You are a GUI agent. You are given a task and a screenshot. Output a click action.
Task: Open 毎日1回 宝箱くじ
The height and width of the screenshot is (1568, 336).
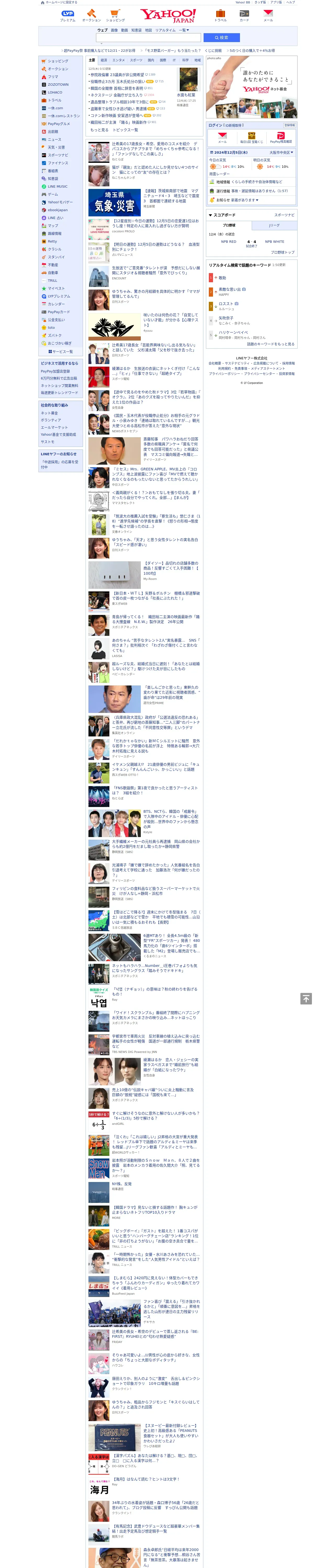pos(252,137)
